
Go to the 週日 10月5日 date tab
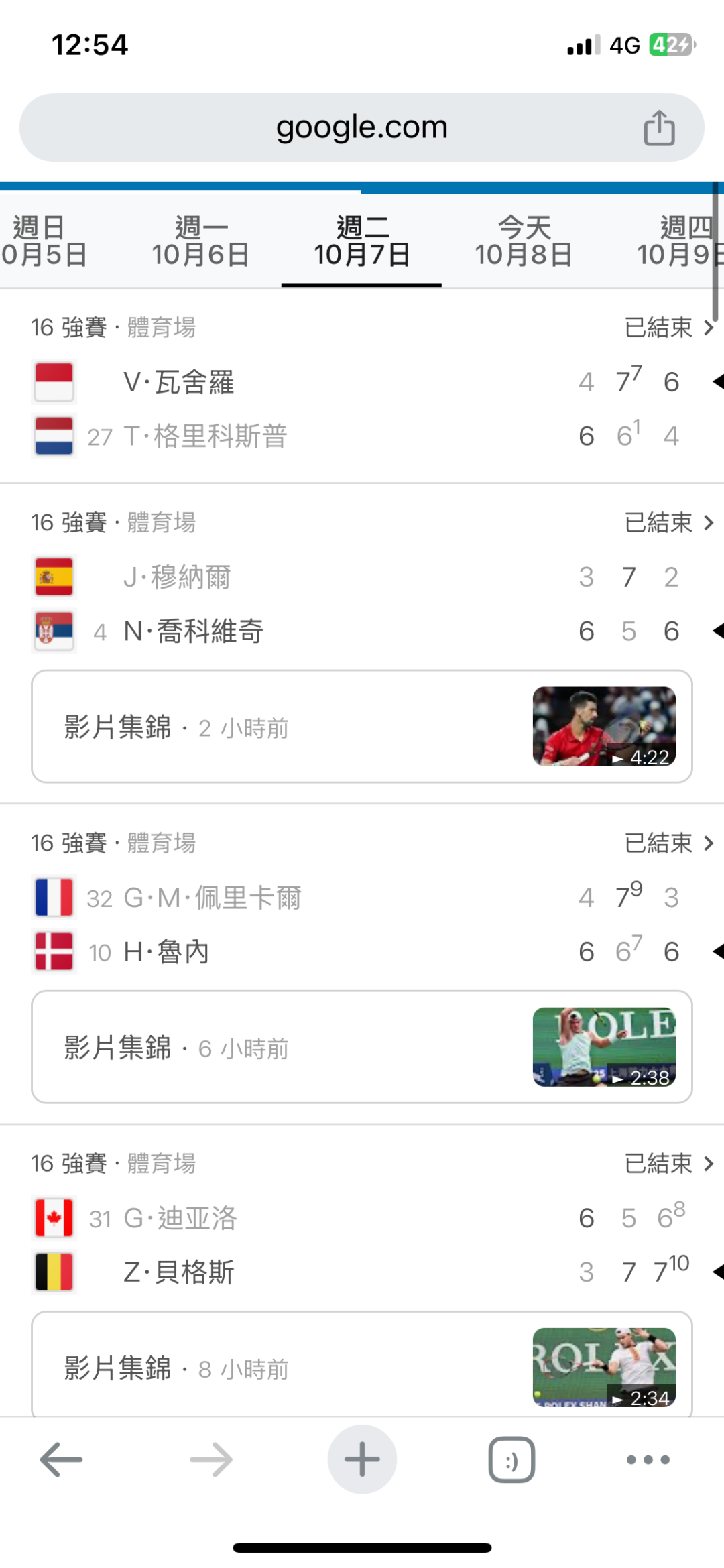(x=42, y=241)
